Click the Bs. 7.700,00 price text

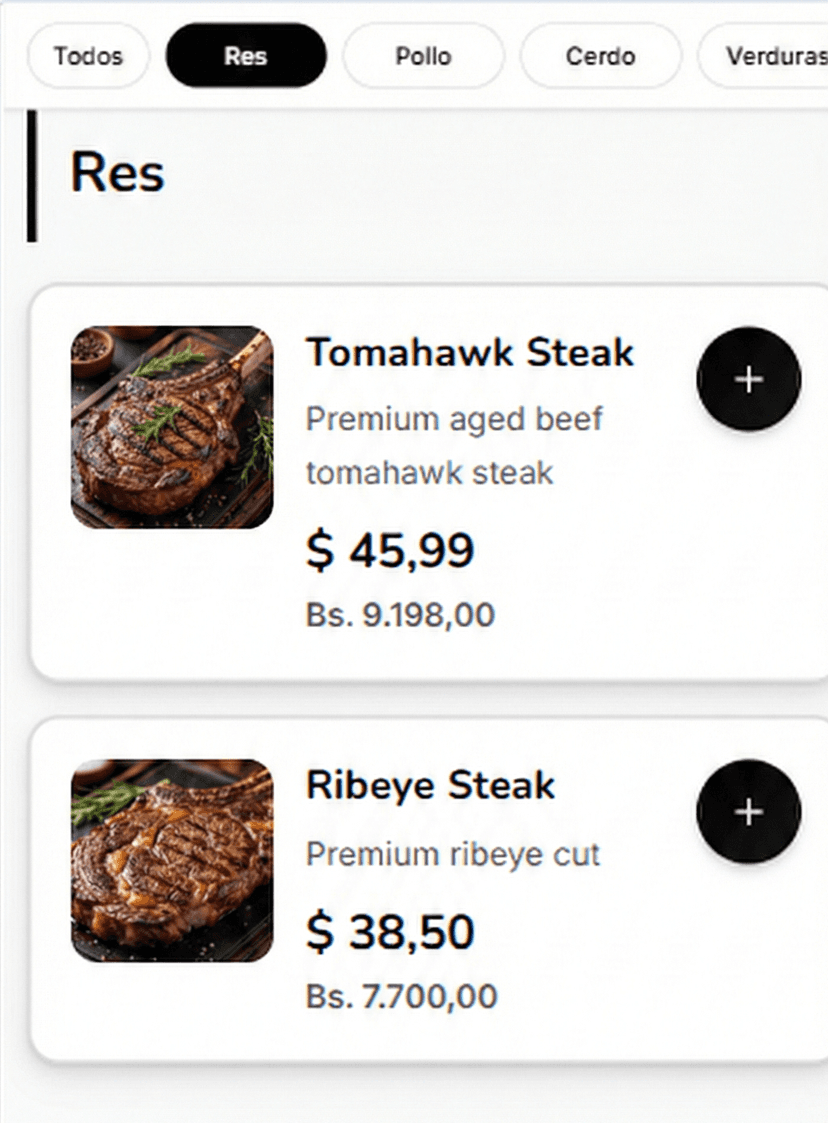pos(399,996)
